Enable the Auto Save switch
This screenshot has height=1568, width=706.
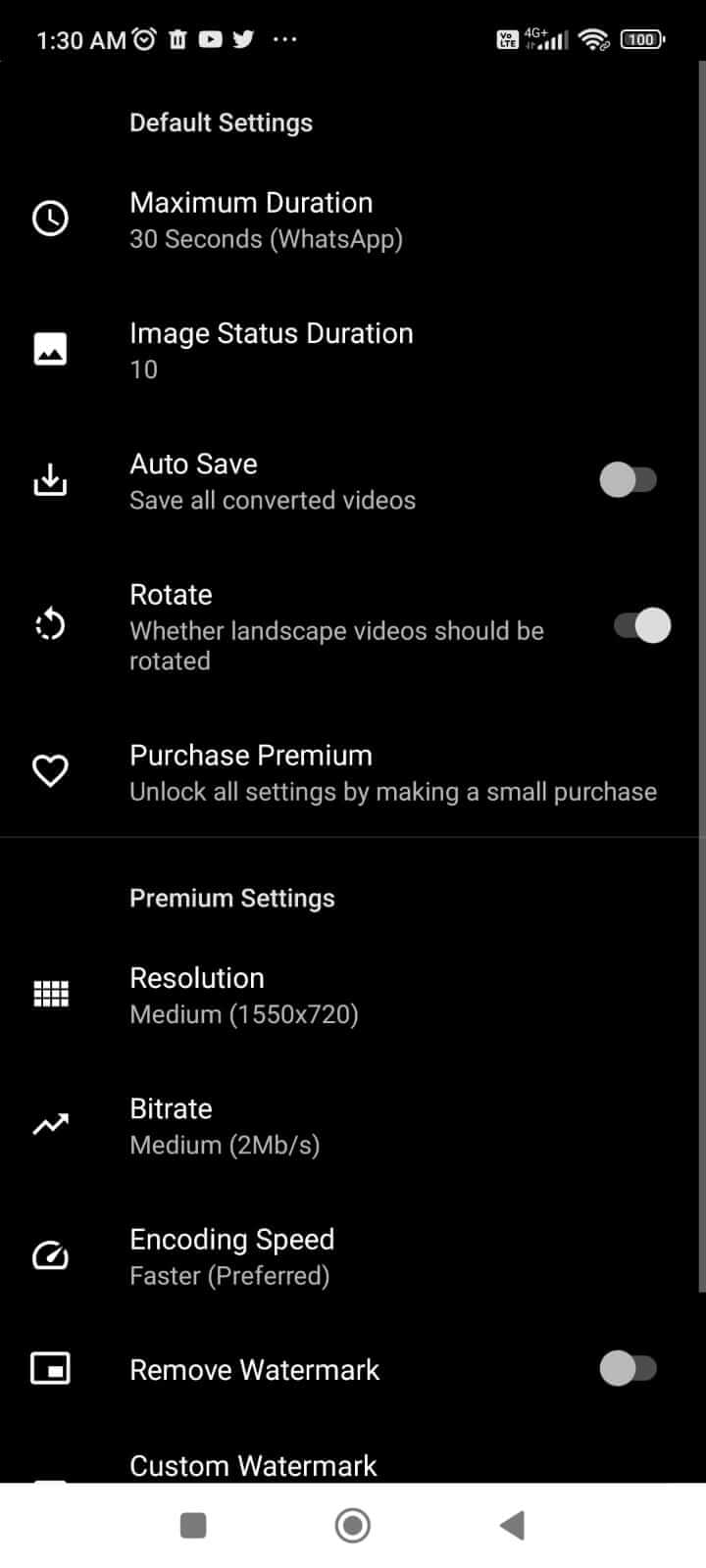point(628,480)
